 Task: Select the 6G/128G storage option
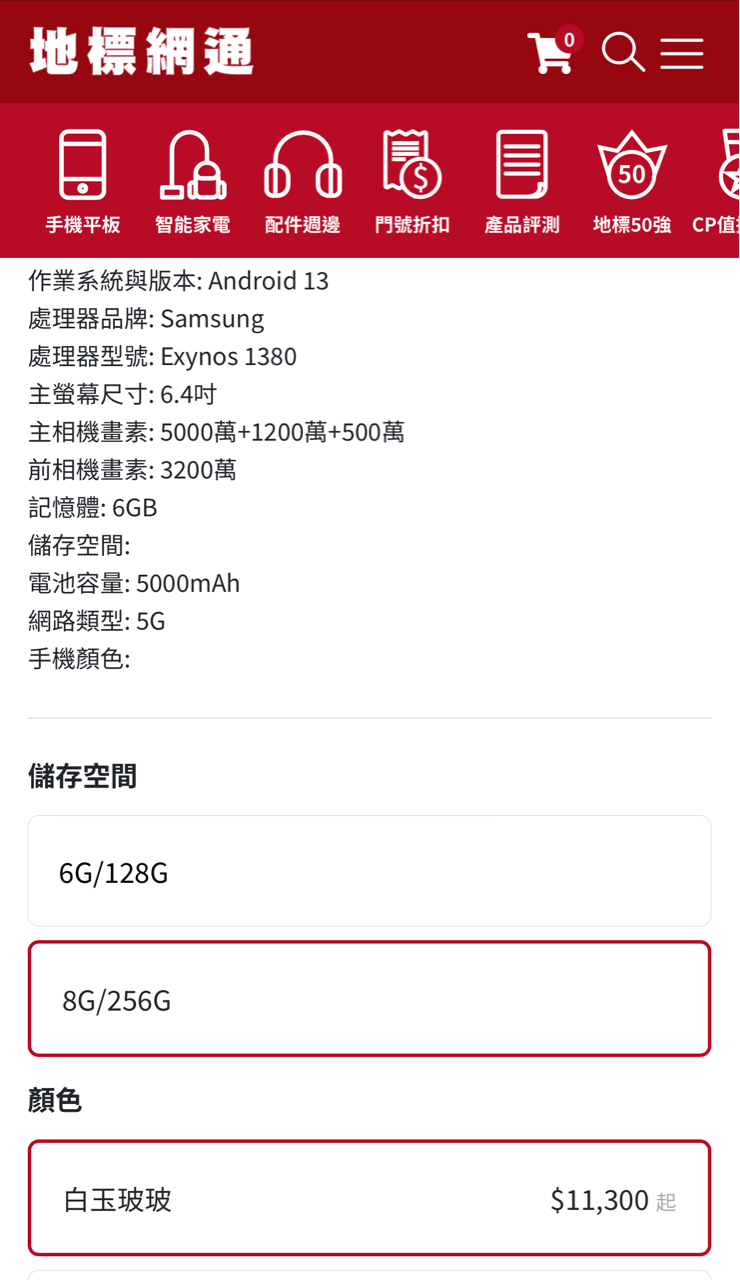(x=369, y=871)
